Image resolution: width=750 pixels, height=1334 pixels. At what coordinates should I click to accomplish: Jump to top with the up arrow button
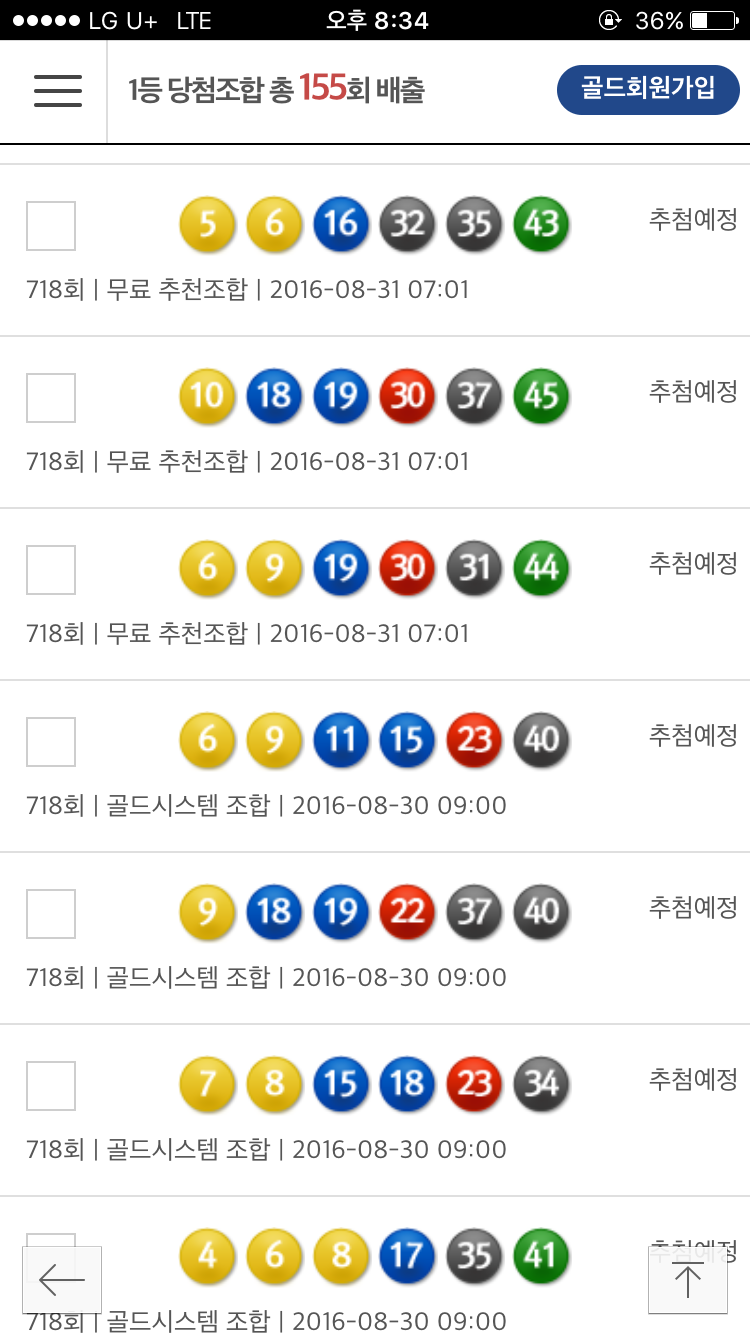(x=687, y=1279)
